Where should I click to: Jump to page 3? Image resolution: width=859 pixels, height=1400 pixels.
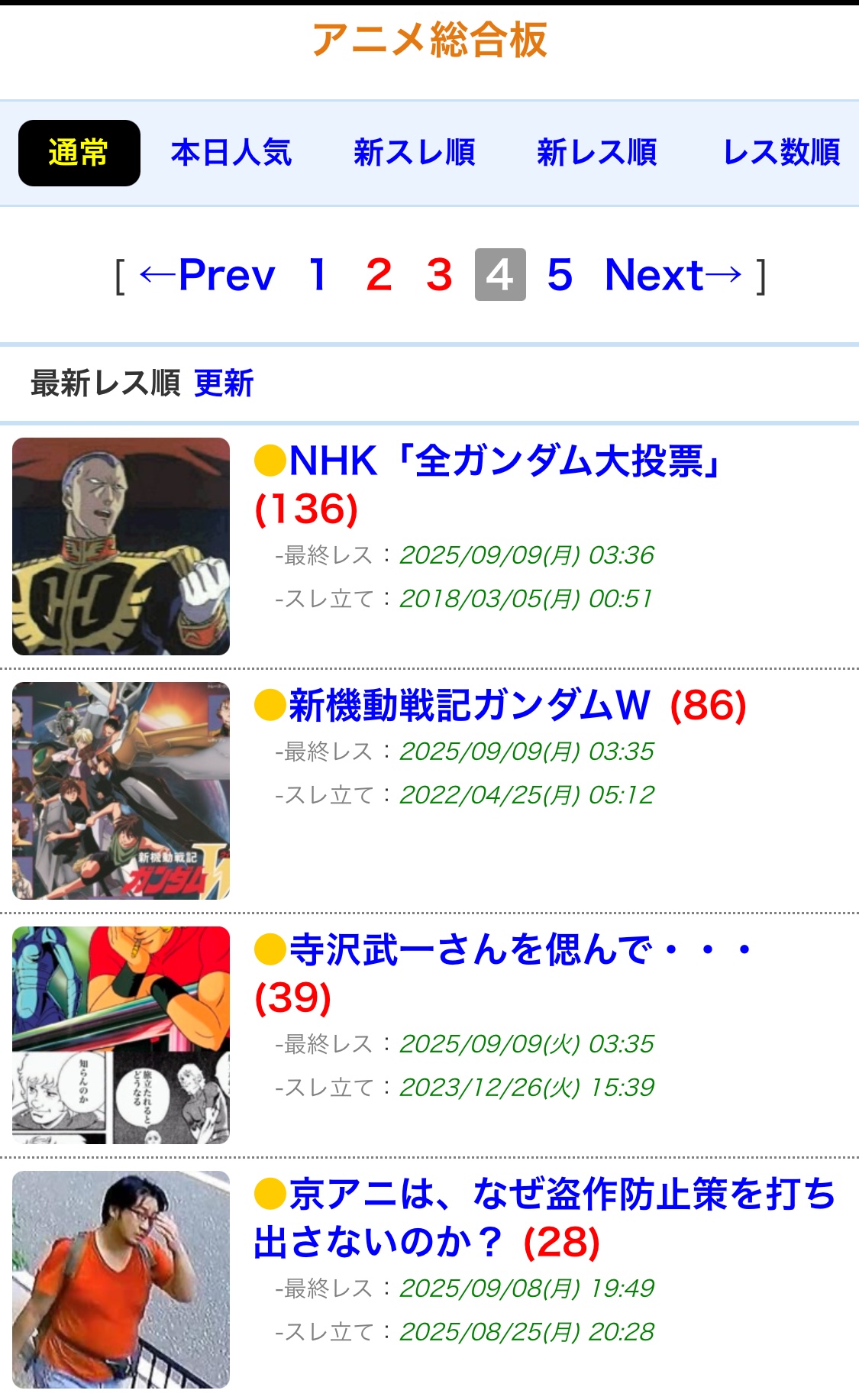click(439, 275)
